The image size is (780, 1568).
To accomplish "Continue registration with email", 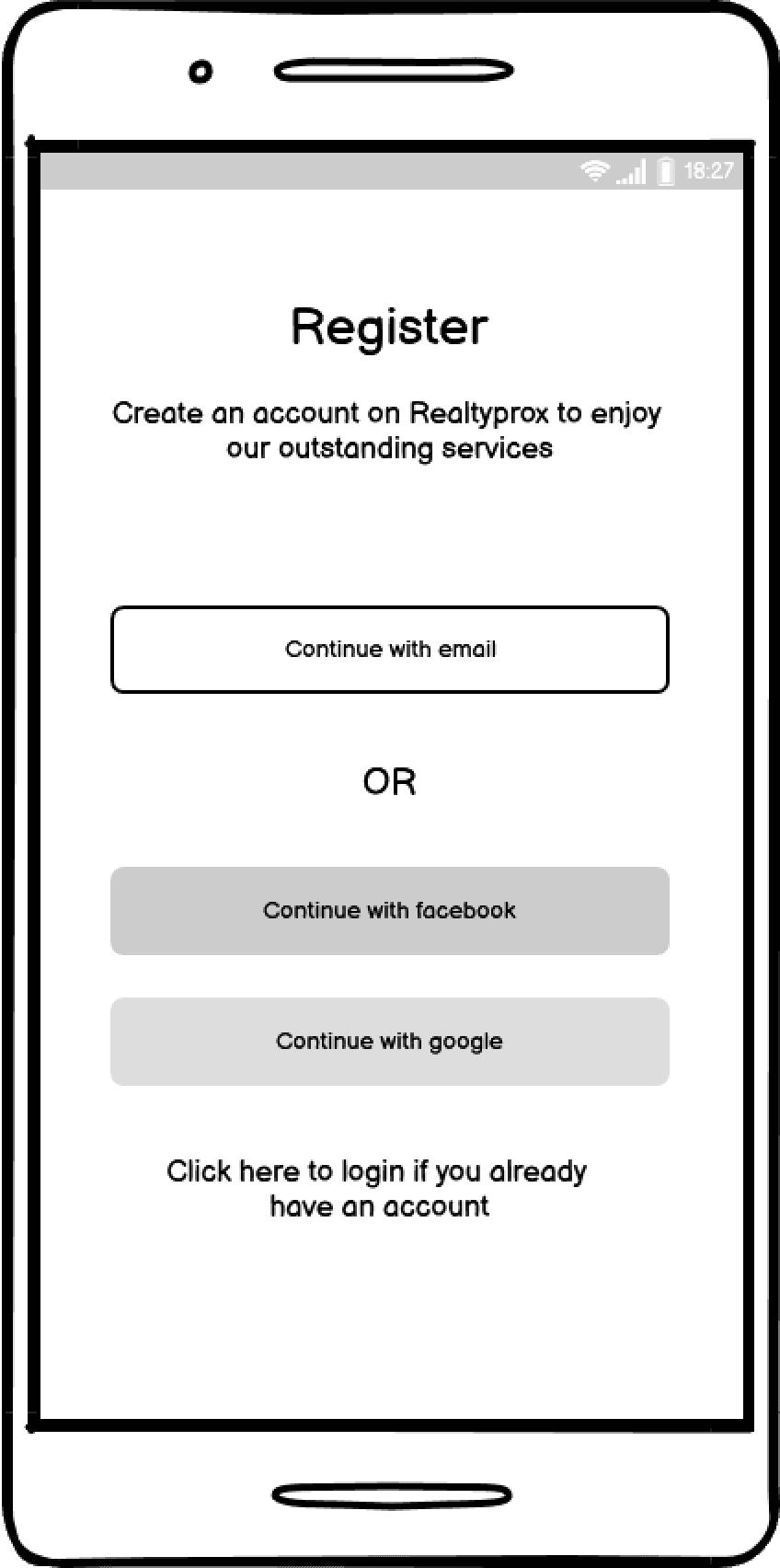I will coord(390,650).
